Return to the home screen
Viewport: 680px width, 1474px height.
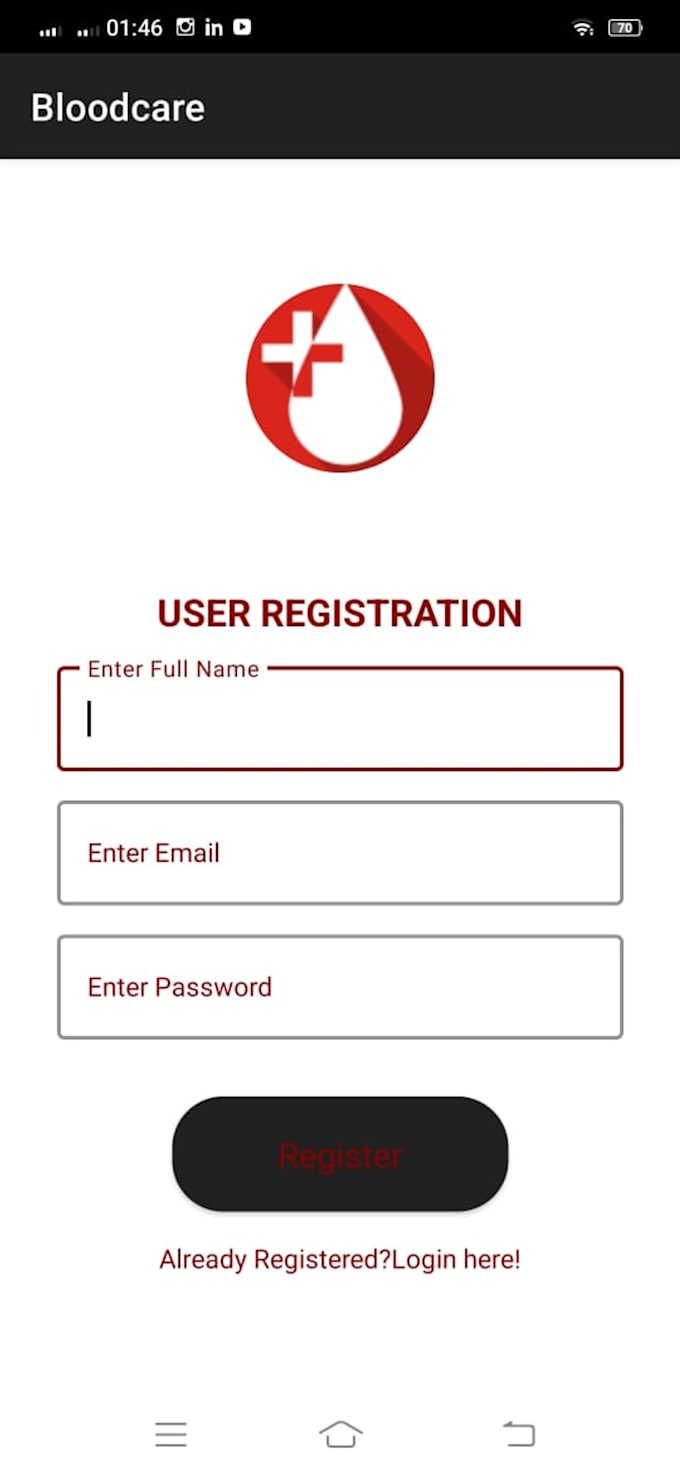(x=340, y=1434)
